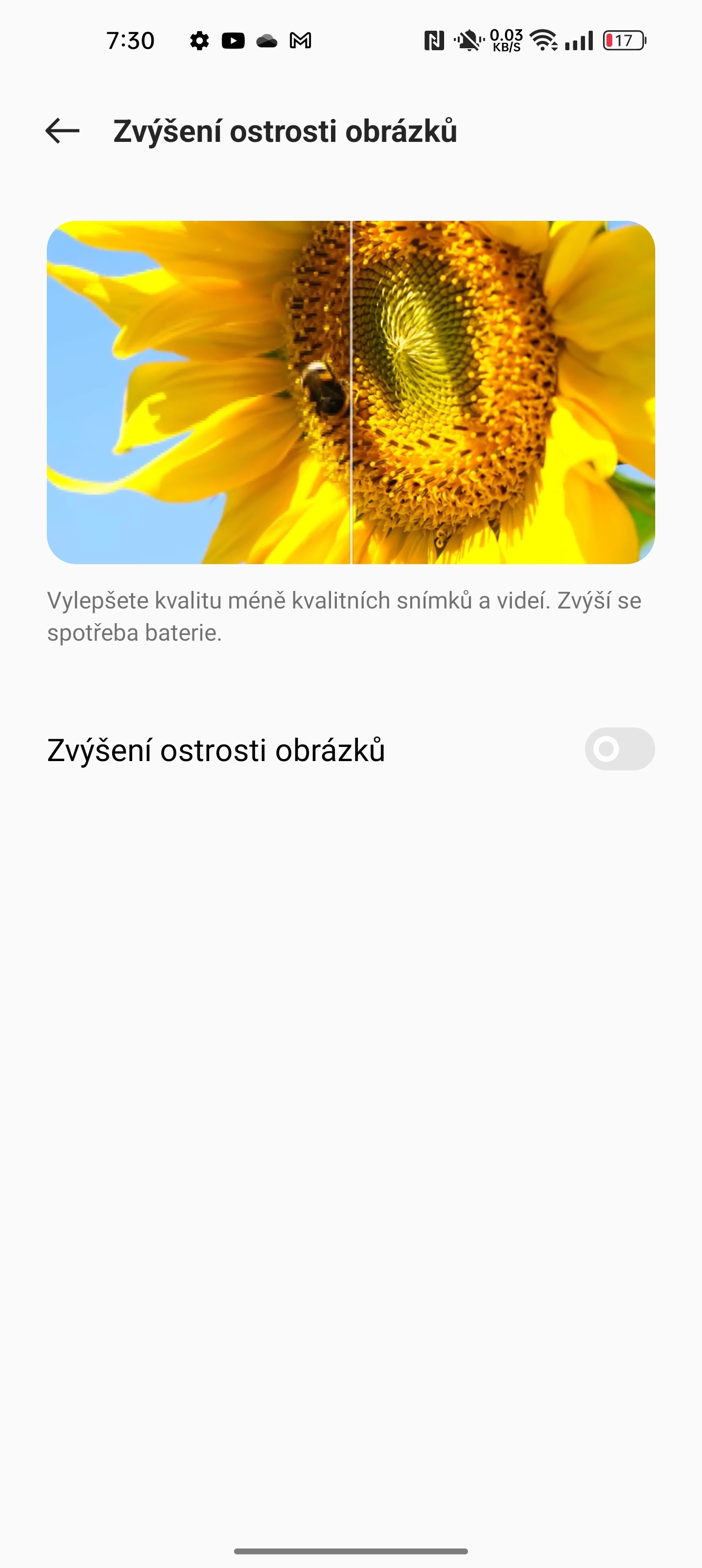
Task: Click the YouTube icon in the status bar
Action: [233, 40]
